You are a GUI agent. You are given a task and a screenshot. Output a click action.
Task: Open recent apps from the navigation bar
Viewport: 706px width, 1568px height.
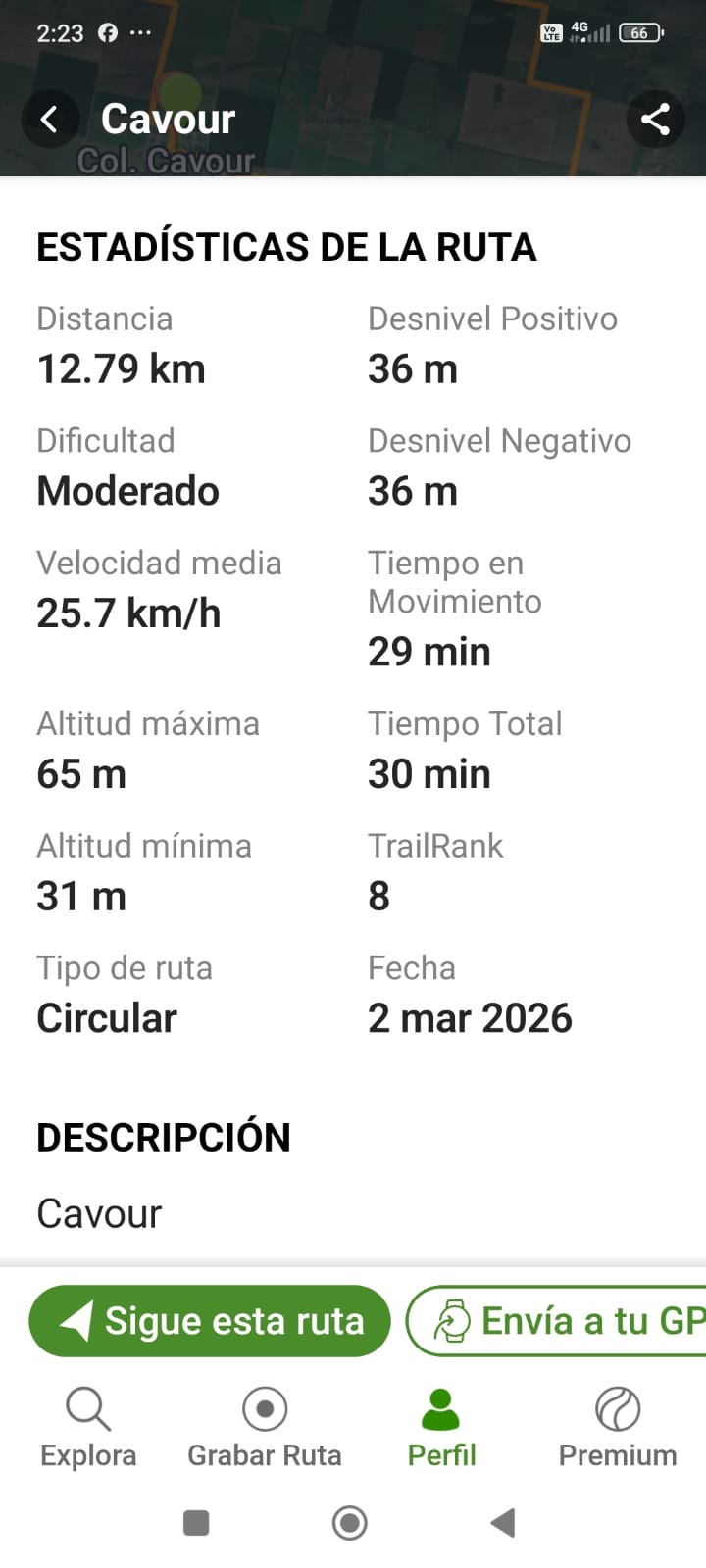click(x=196, y=1523)
